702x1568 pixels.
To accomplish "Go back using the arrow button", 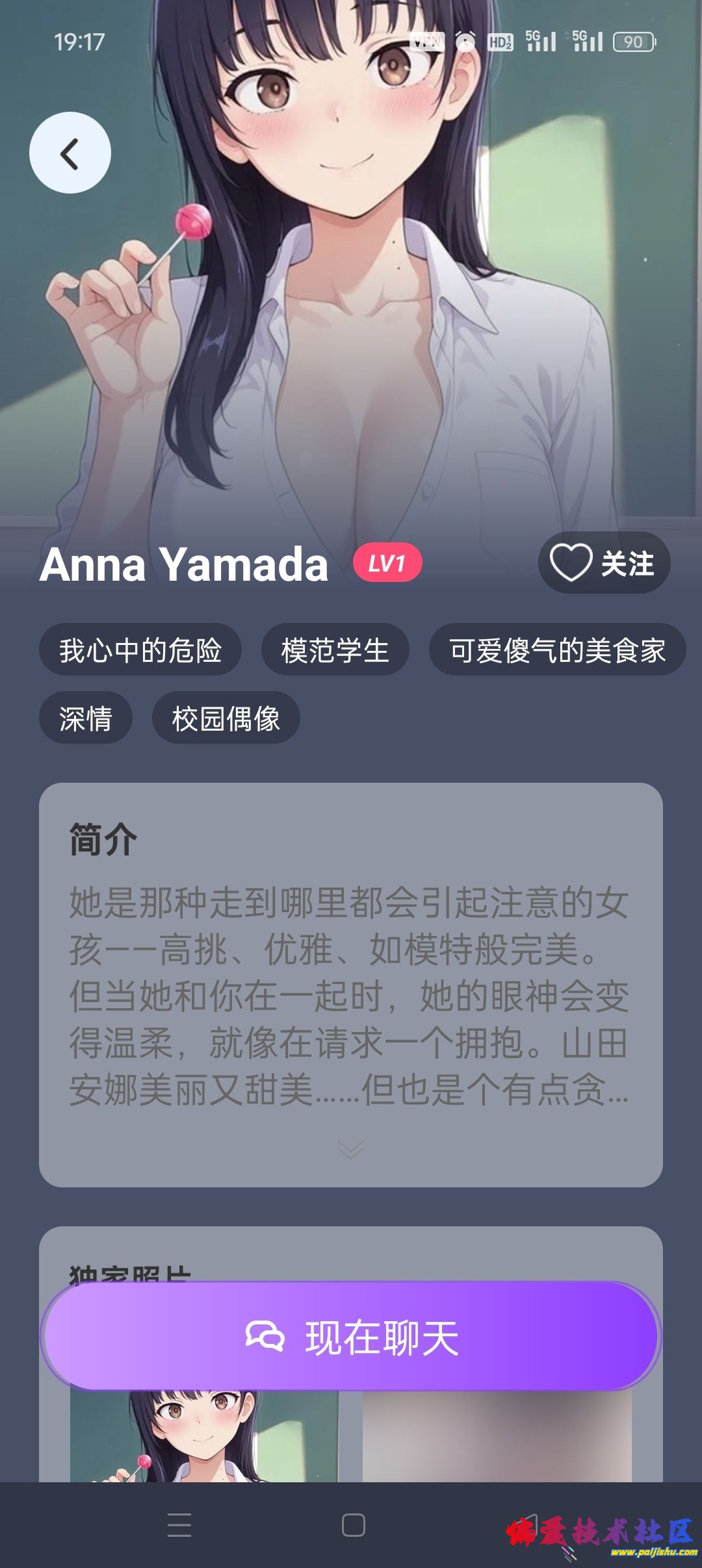I will (70, 153).
